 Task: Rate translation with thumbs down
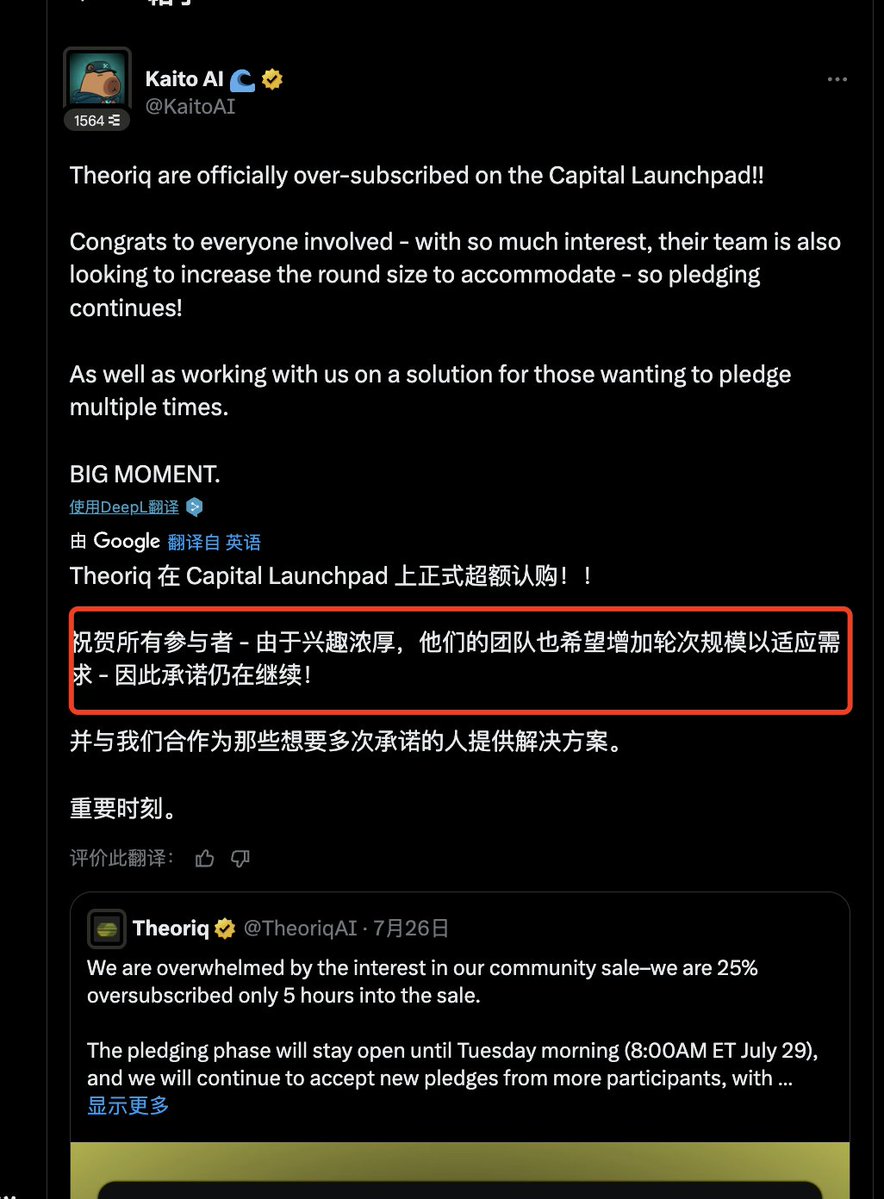pos(240,858)
